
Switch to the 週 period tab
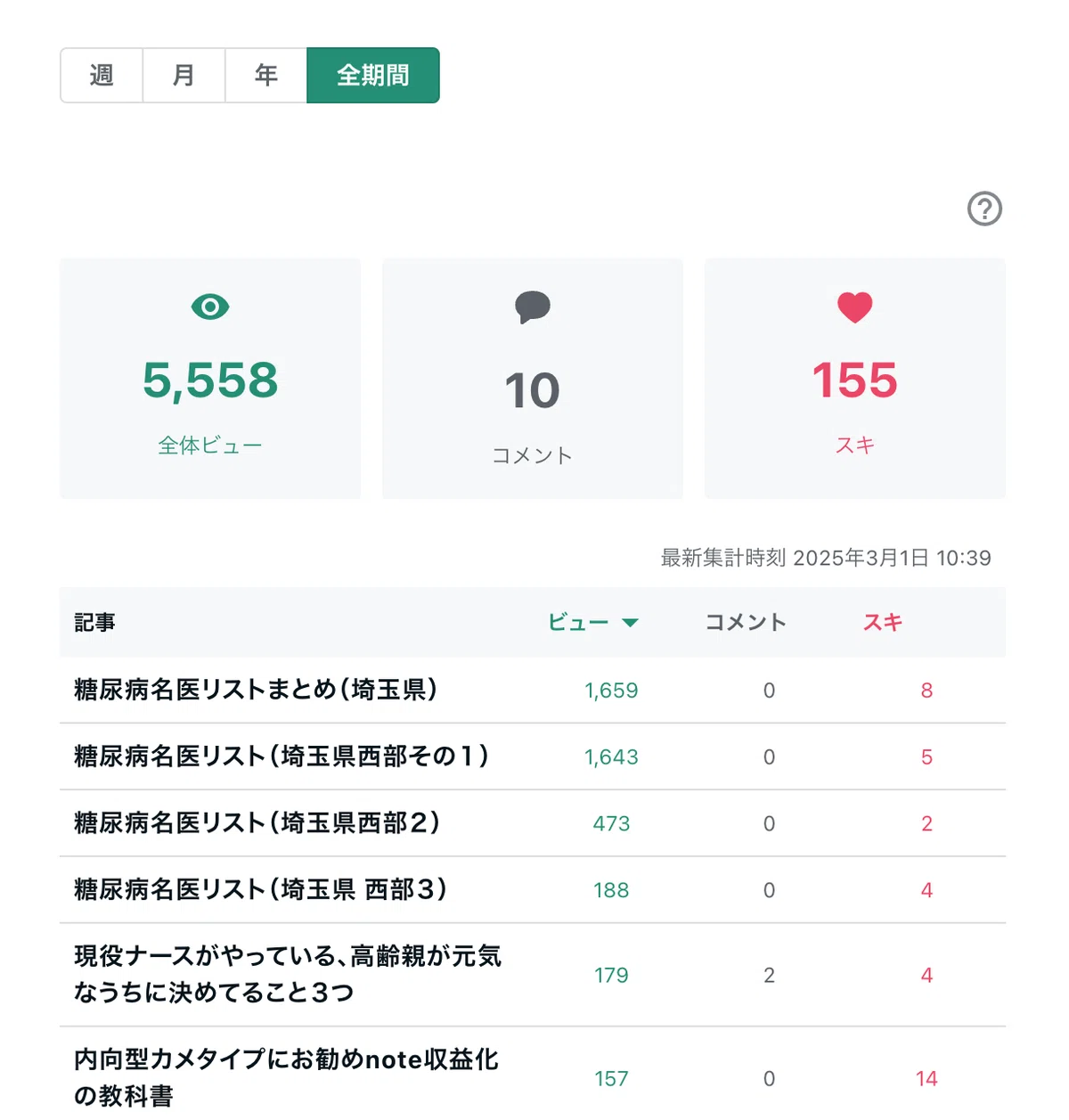coord(102,76)
